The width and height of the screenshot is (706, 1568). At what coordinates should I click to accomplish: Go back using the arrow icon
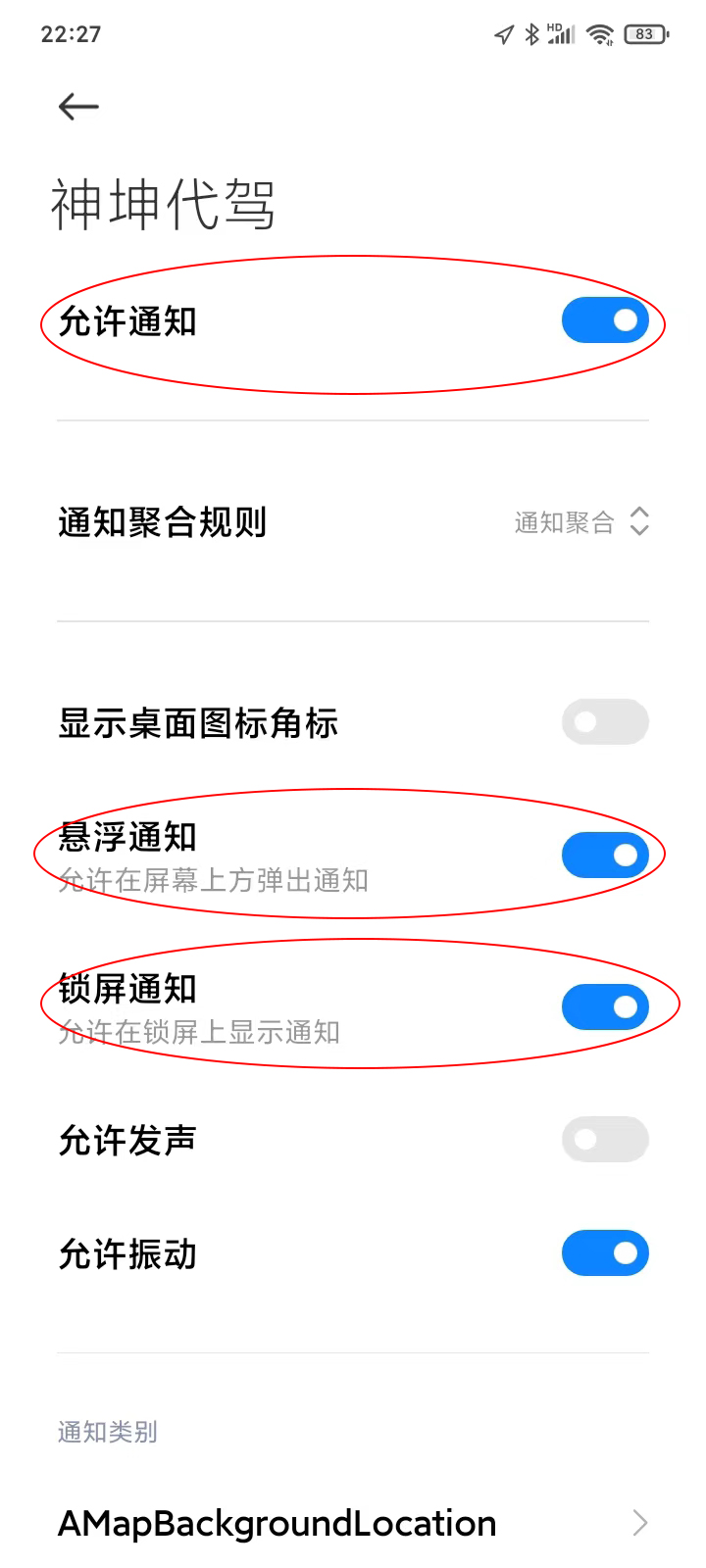pyautogui.click(x=78, y=107)
